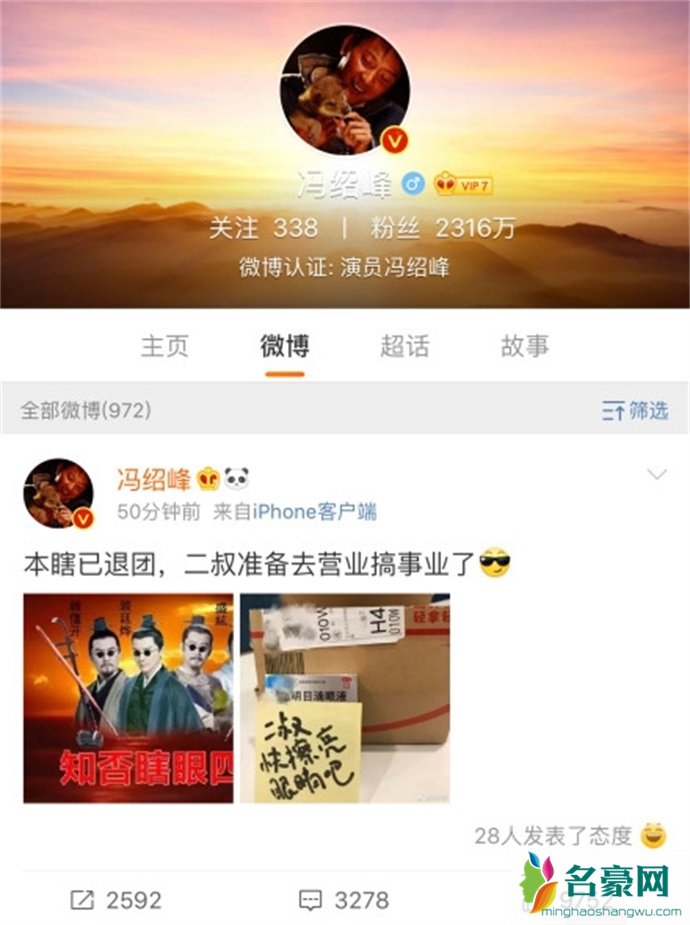Viewport: 690px width, 925px height.
Task: Open the 故事 tab
Action: (525, 347)
